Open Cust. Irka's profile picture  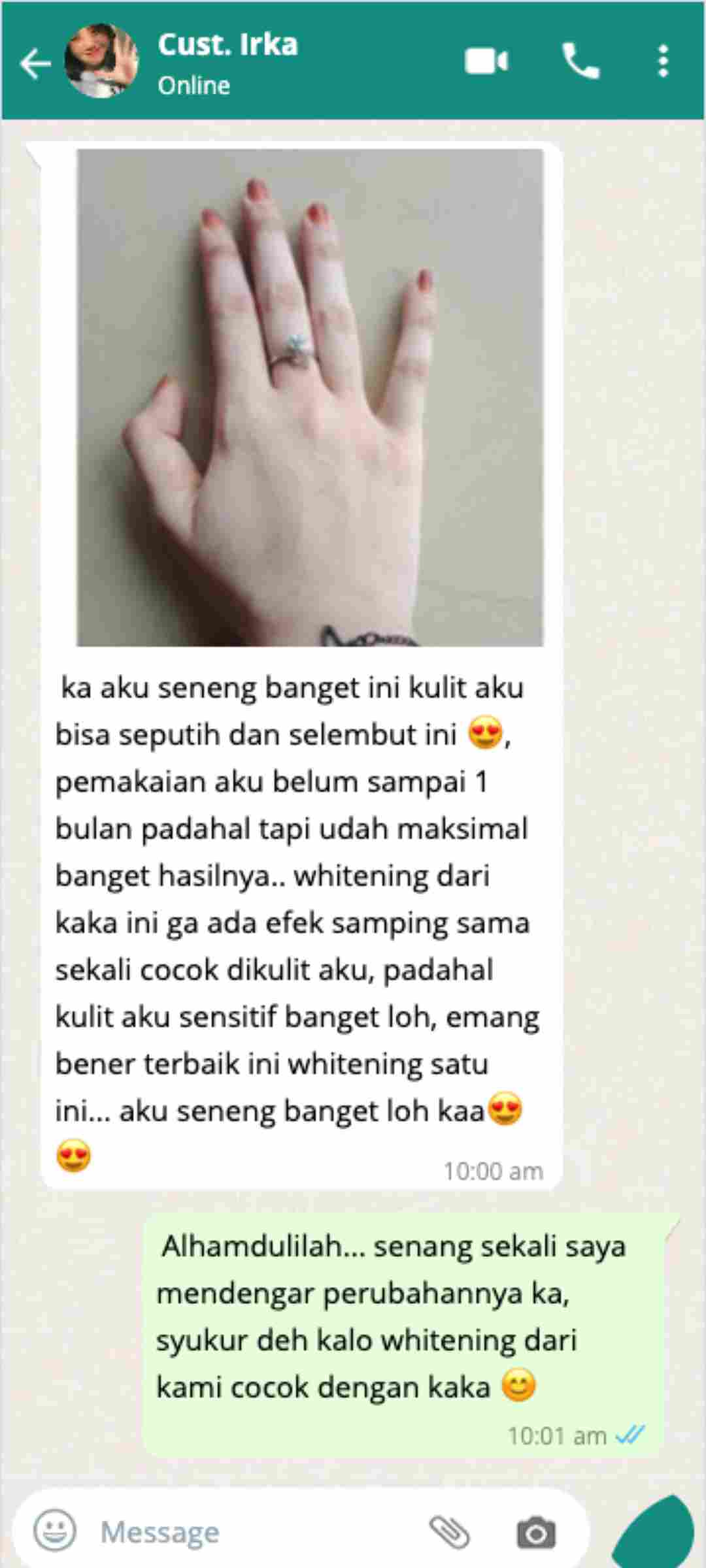102,61
